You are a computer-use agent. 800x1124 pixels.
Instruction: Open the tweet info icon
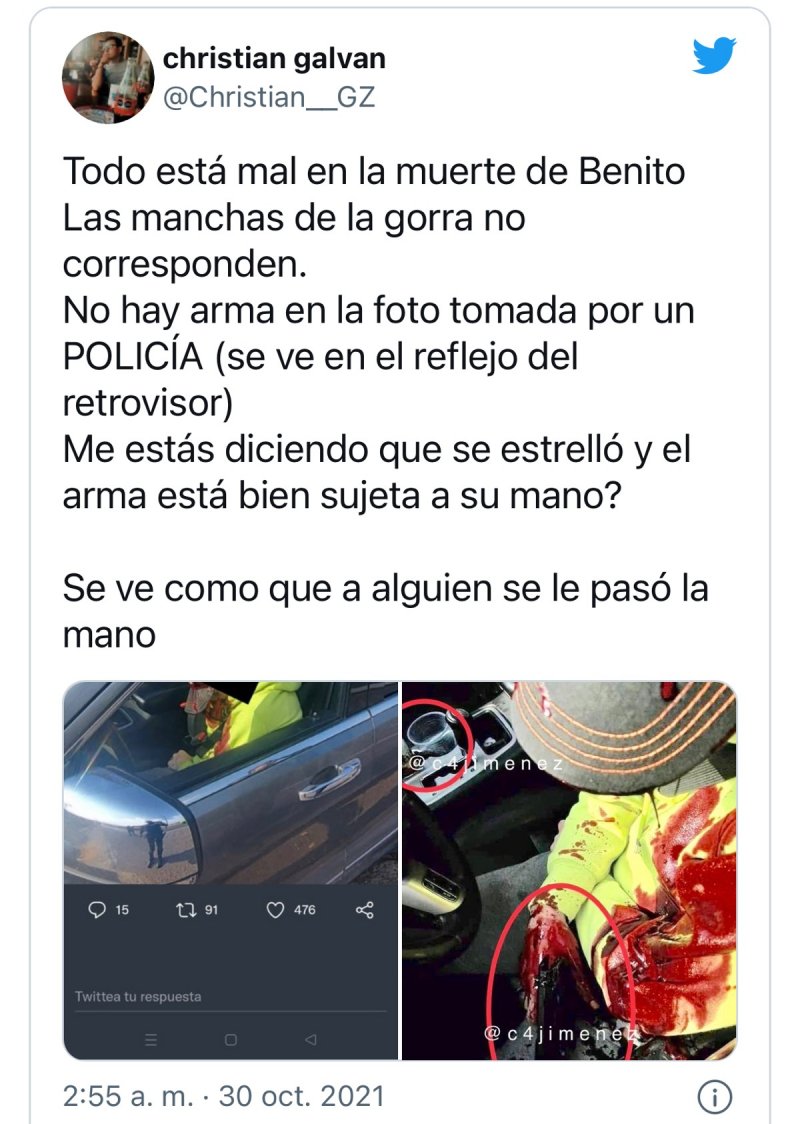(714, 1096)
